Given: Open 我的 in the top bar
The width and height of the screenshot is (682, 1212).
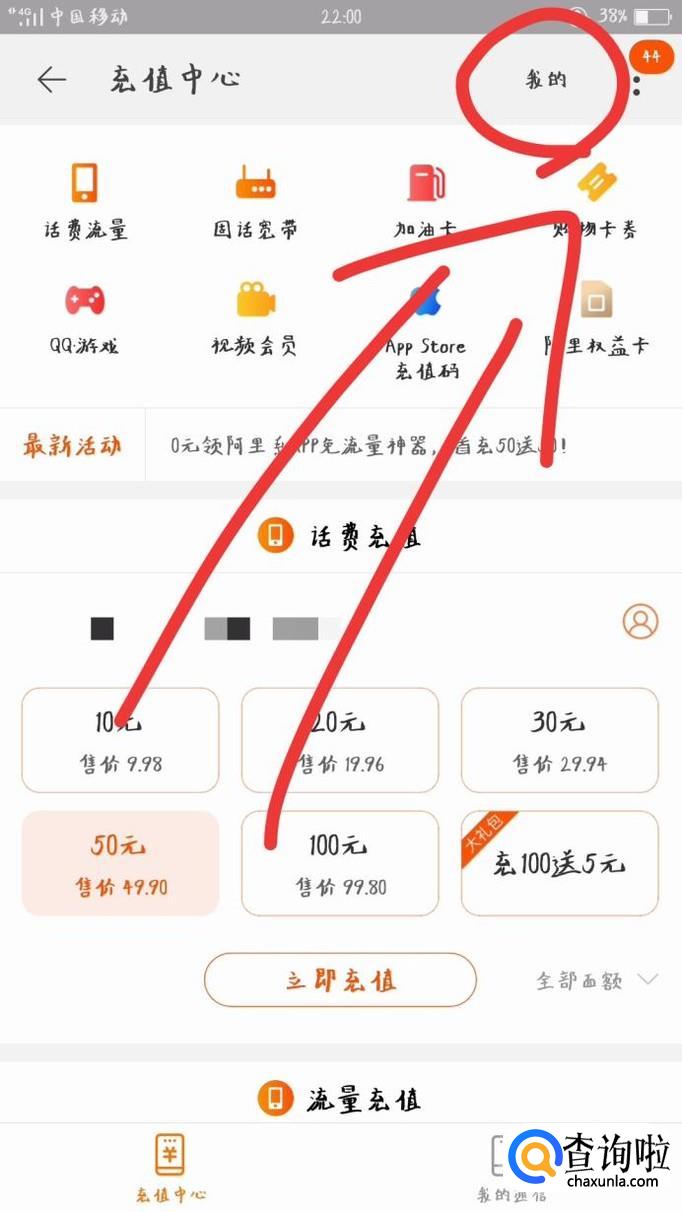Looking at the screenshot, I should pos(546,80).
